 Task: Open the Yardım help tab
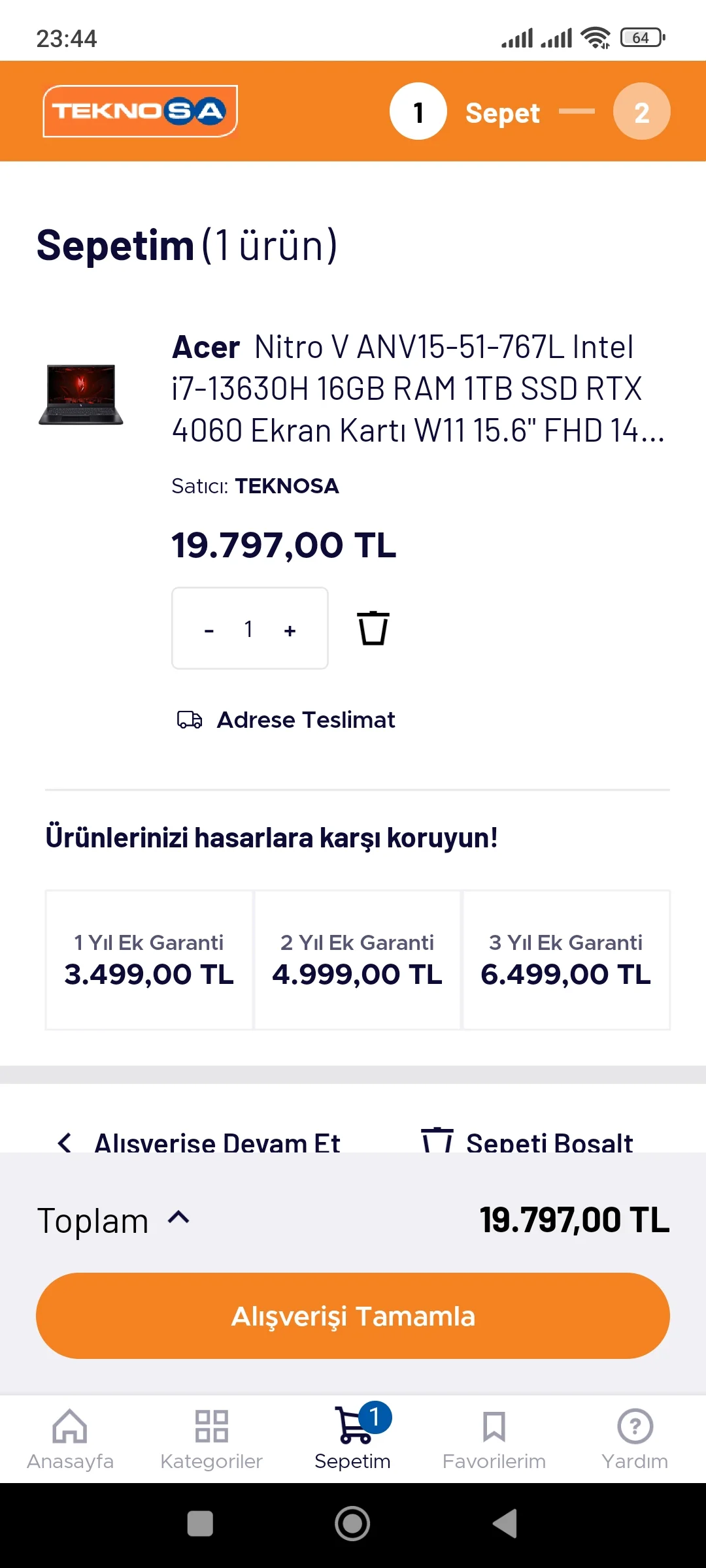[635, 1439]
